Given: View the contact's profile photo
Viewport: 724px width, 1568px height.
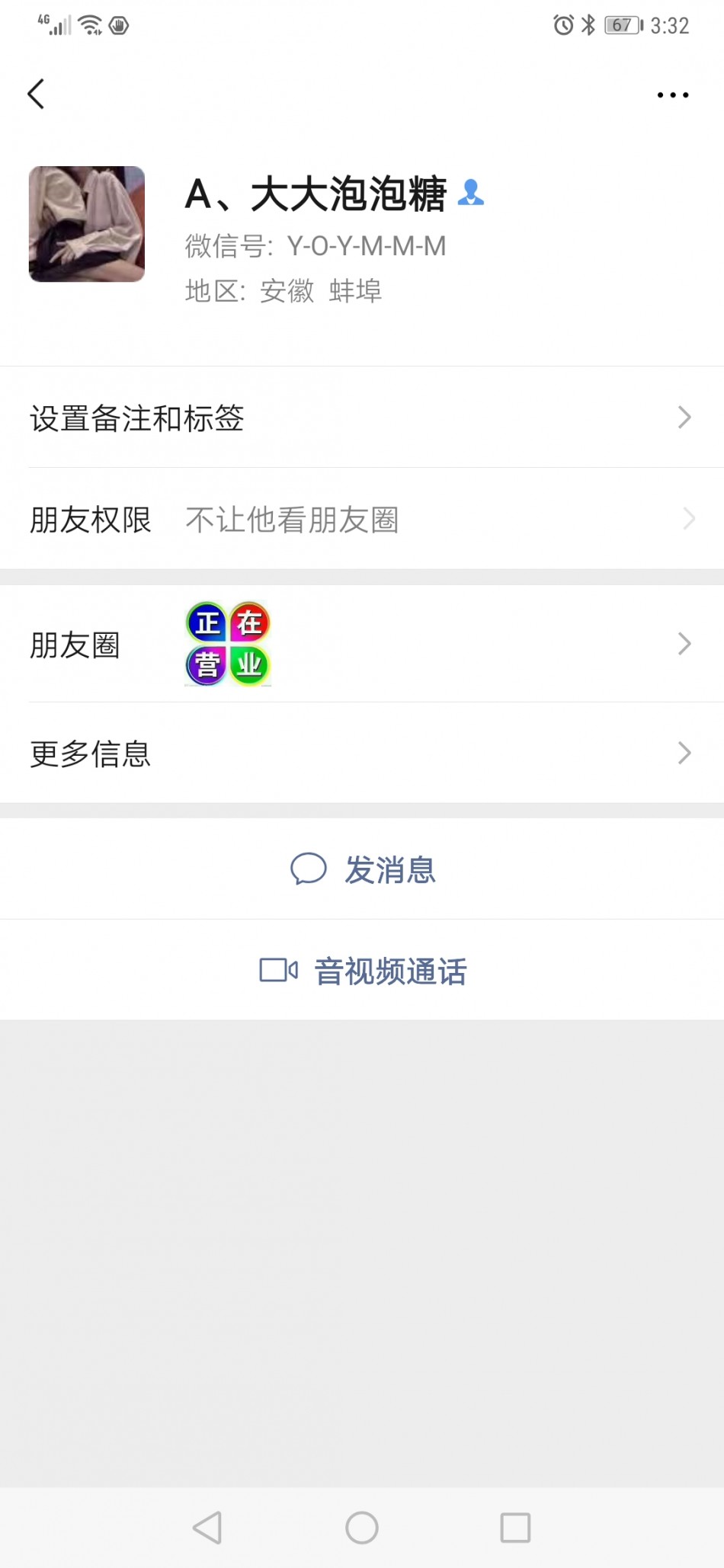Looking at the screenshot, I should (87, 224).
